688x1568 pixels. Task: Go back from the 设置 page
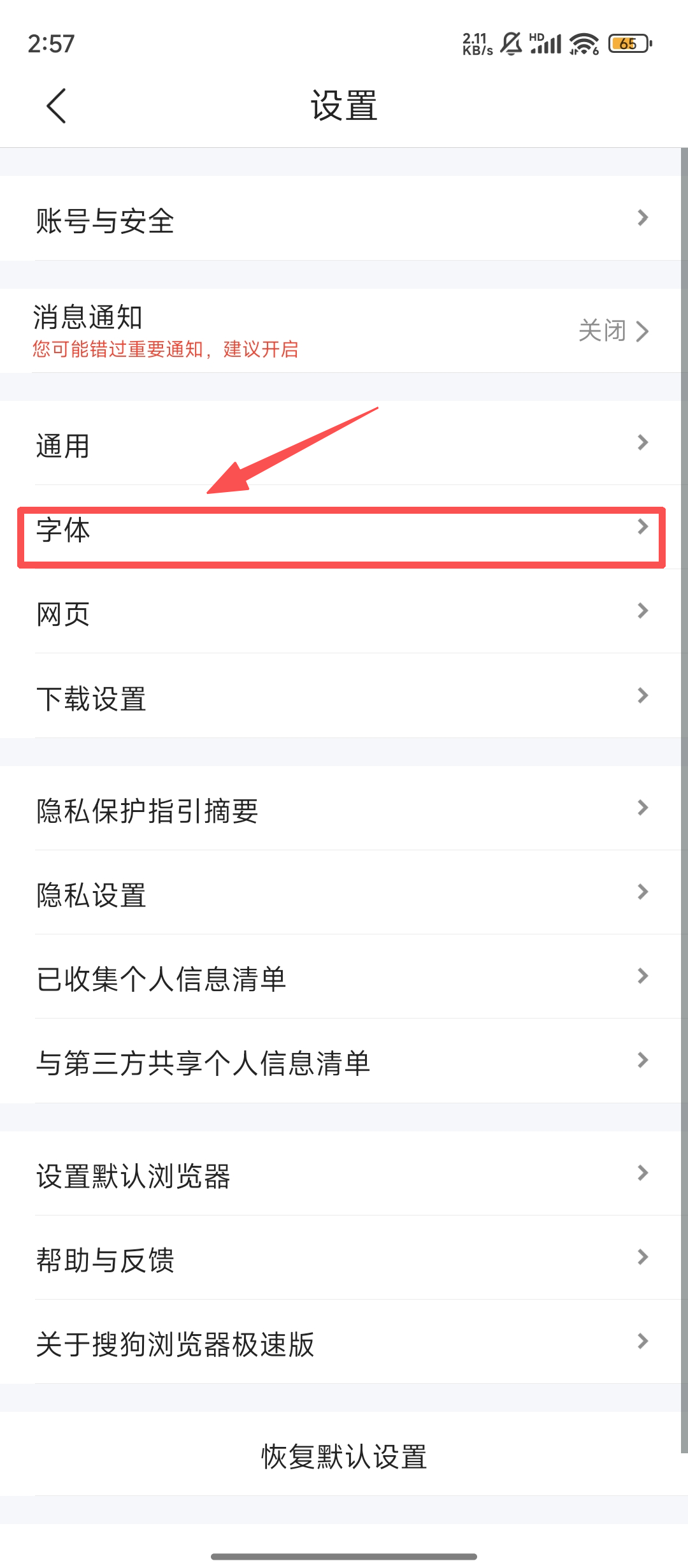[56, 106]
